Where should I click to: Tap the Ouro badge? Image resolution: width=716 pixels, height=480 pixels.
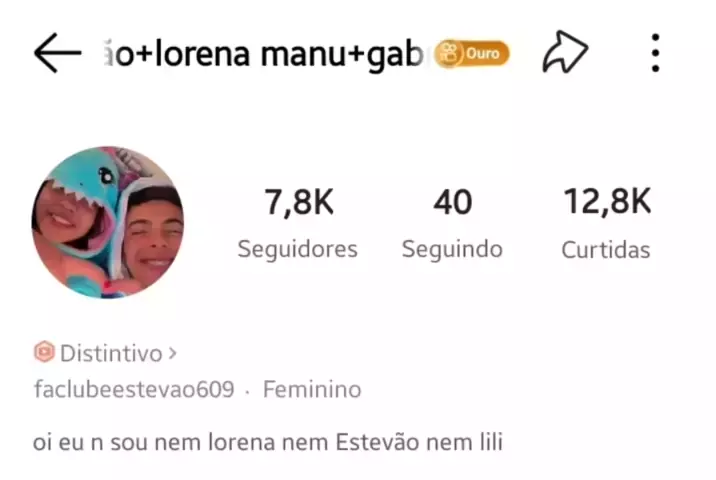click(x=473, y=54)
